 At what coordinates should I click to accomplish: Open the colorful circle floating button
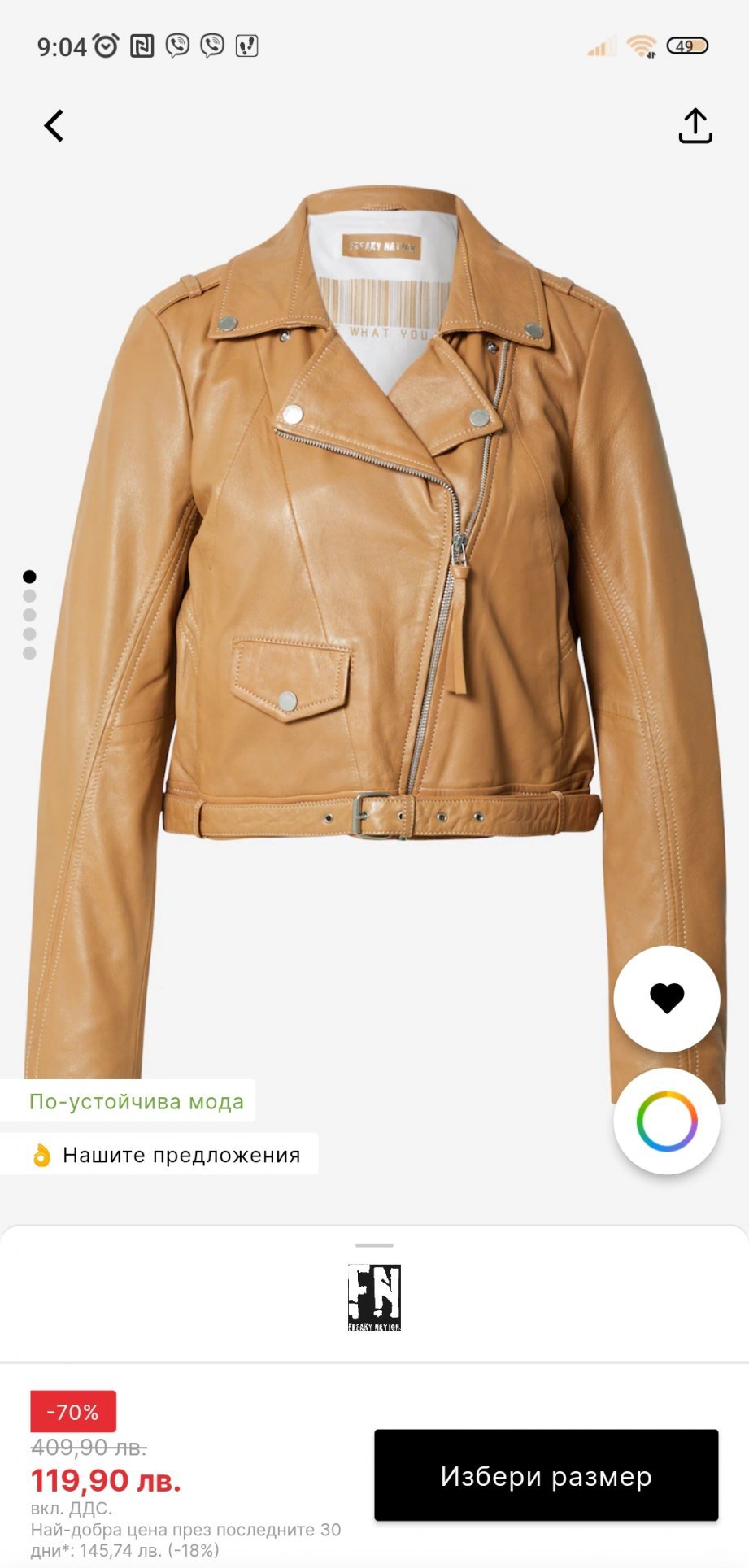point(666,1121)
